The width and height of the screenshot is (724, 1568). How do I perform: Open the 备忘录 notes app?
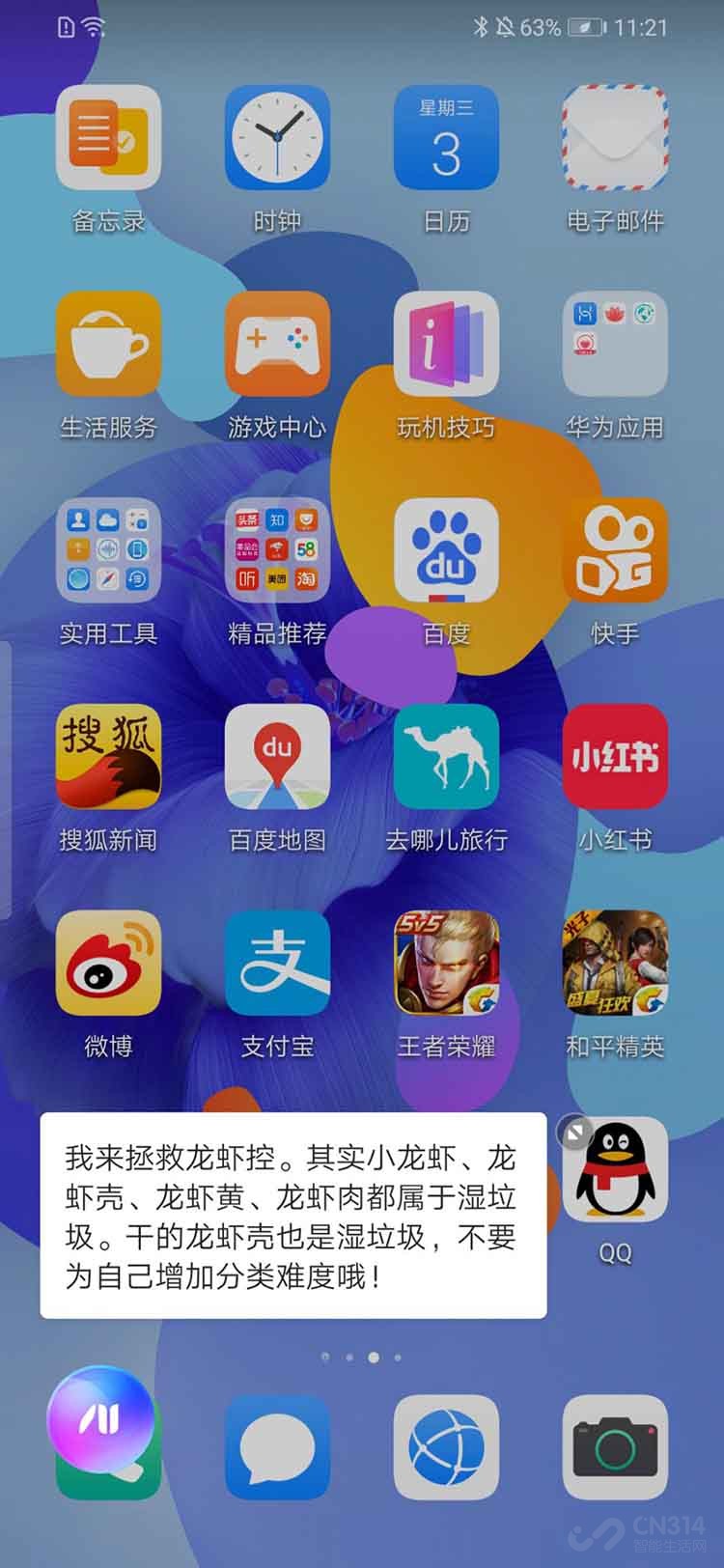click(108, 138)
